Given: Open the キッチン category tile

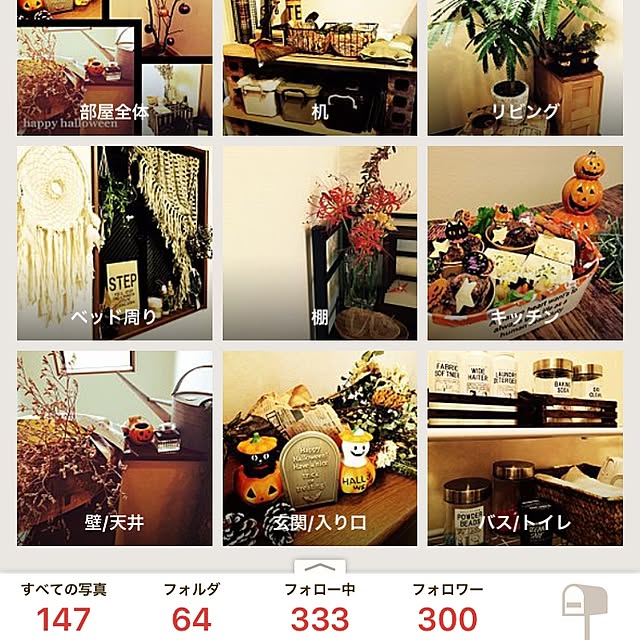Looking at the screenshot, I should click(x=525, y=243).
